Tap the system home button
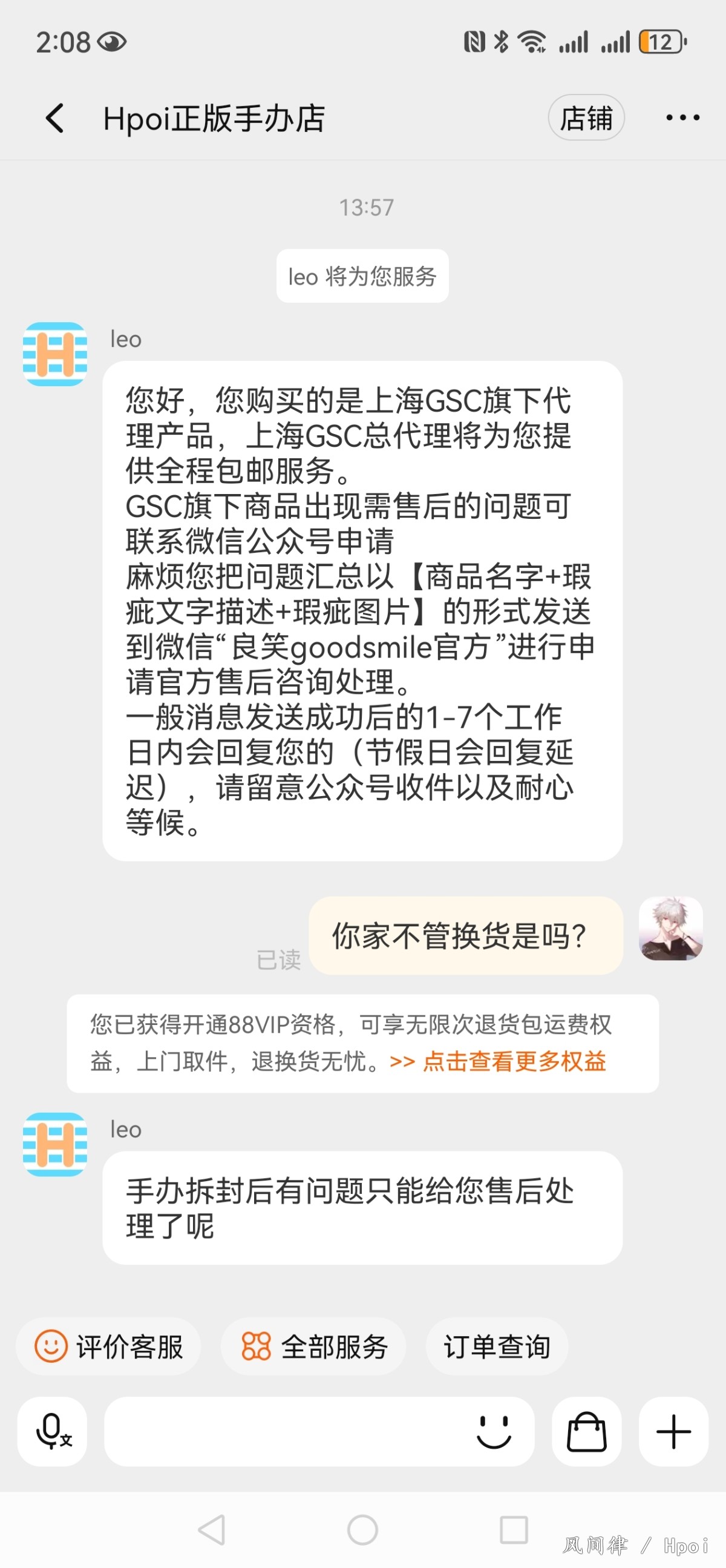 (x=362, y=1530)
